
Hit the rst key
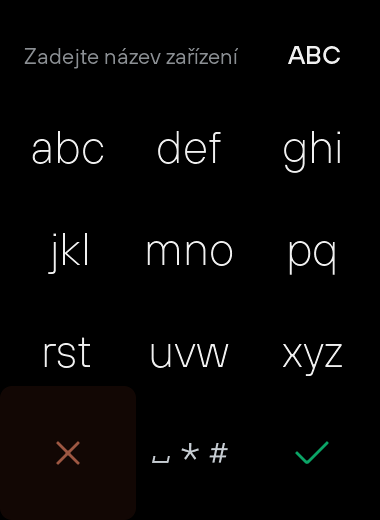tap(67, 353)
